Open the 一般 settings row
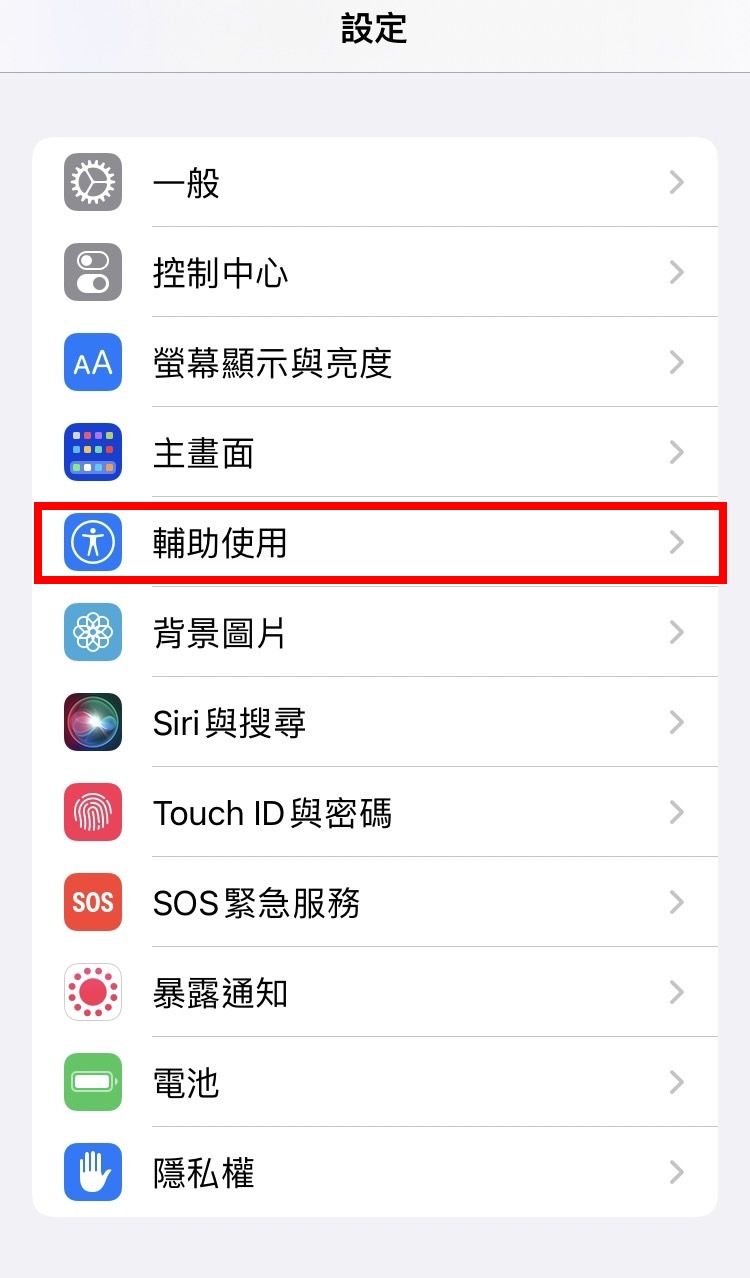Image resolution: width=750 pixels, height=1278 pixels. pos(375,182)
